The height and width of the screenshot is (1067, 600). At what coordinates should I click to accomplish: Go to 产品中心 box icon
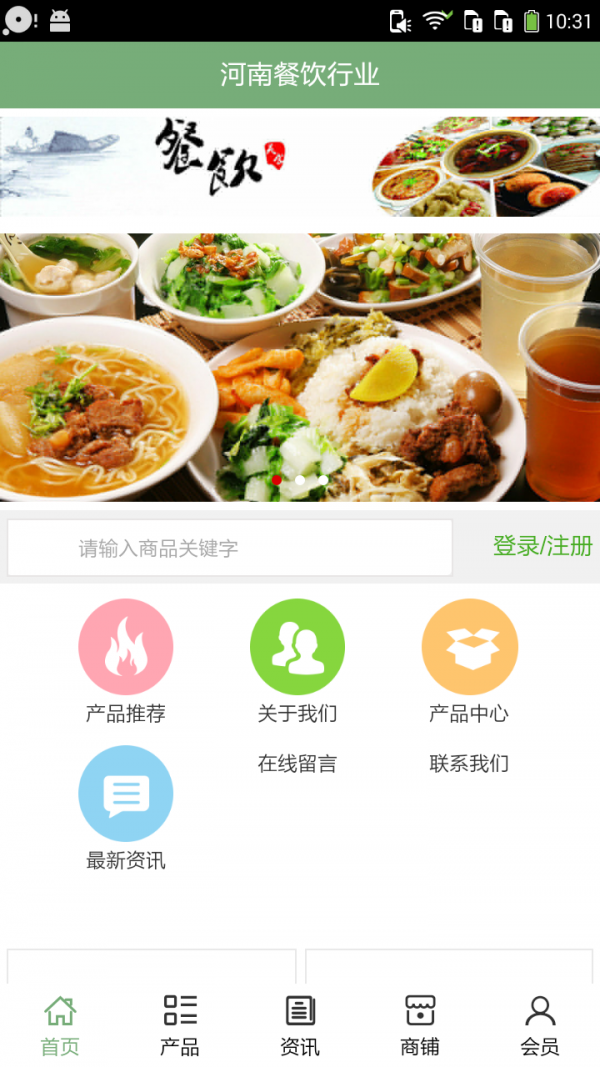click(x=469, y=647)
